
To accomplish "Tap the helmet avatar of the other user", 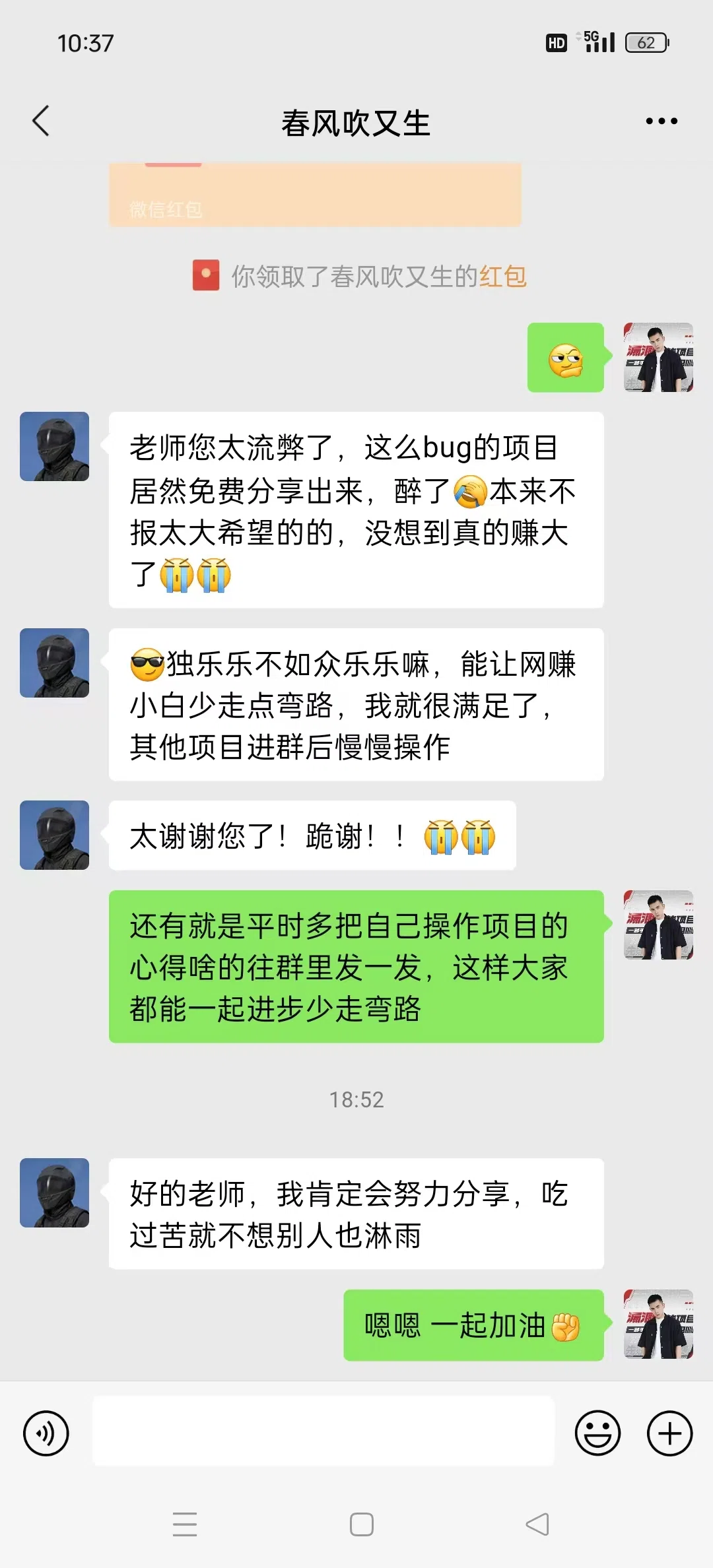I will (55, 446).
